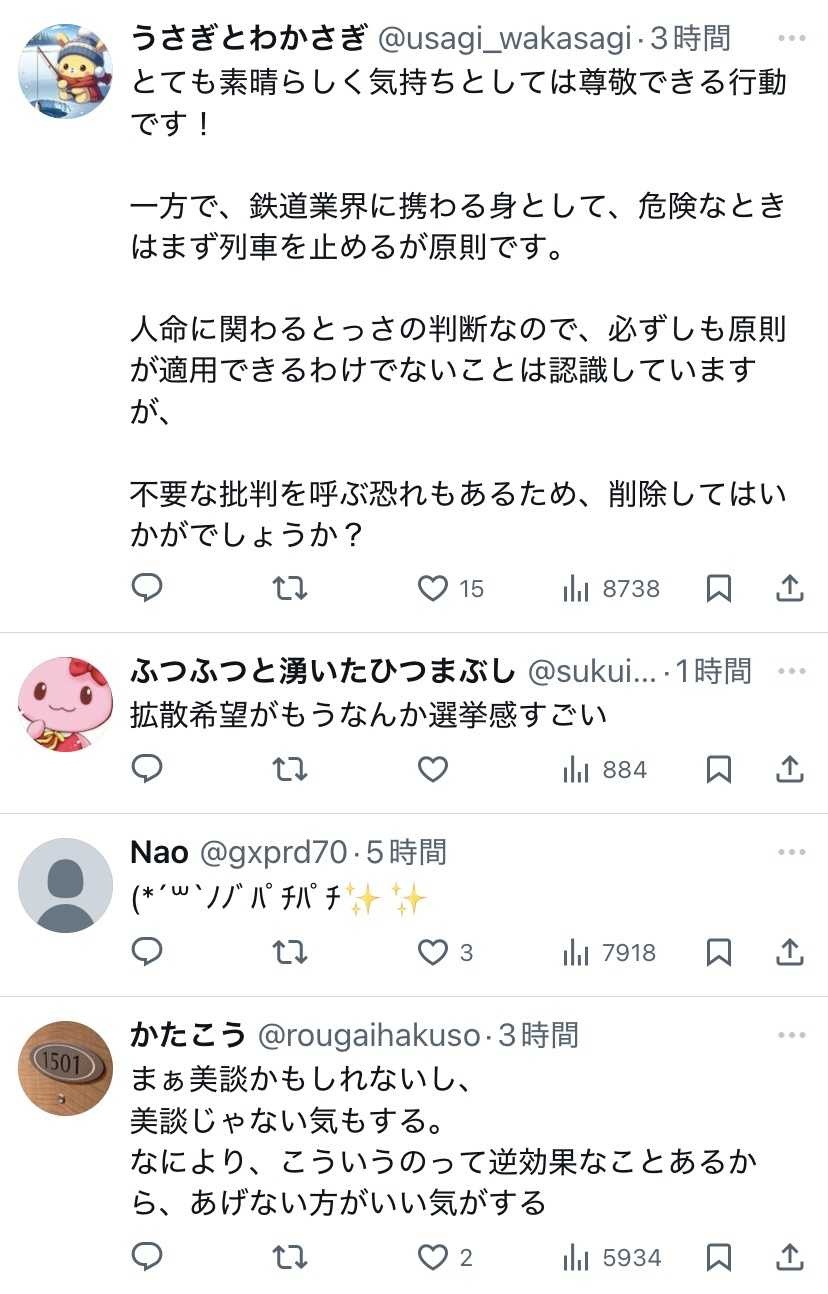Share Nao's reply
The width and height of the screenshot is (828, 1294).
(x=790, y=953)
